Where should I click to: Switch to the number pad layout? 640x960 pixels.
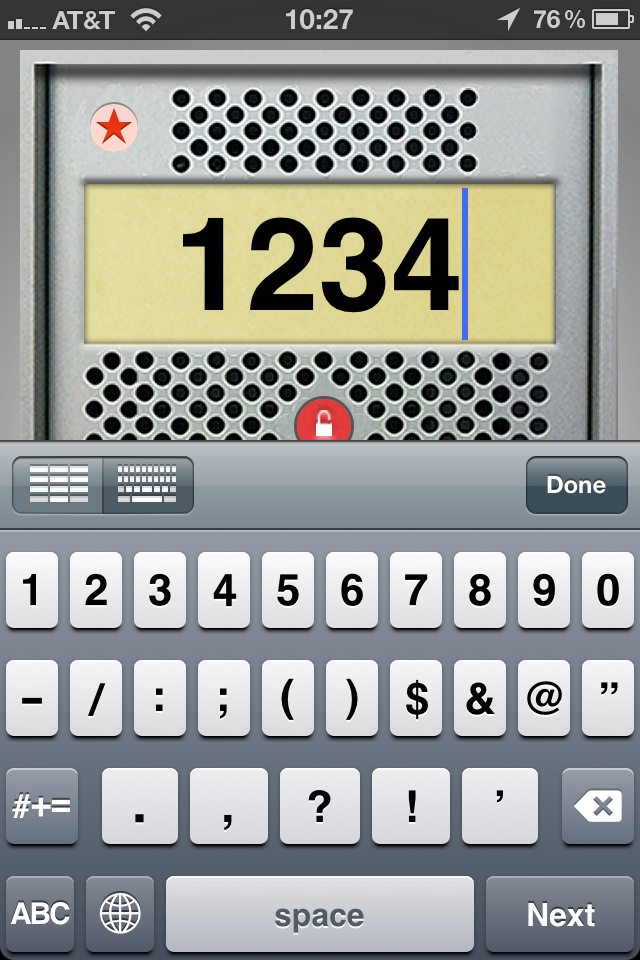pyautogui.click(x=58, y=485)
